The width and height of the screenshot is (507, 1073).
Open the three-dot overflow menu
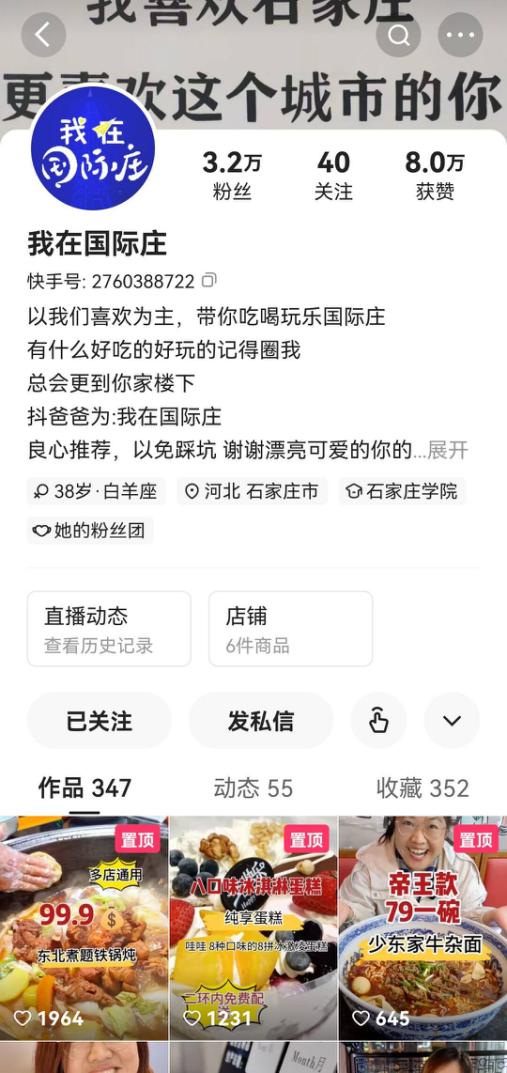pos(460,34)
